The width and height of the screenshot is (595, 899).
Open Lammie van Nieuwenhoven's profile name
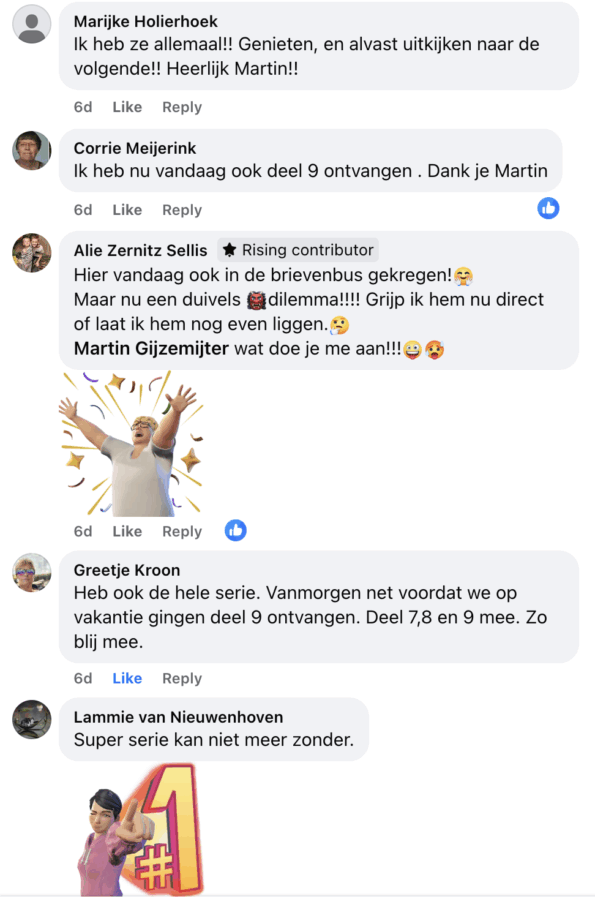tap(178, 717)
